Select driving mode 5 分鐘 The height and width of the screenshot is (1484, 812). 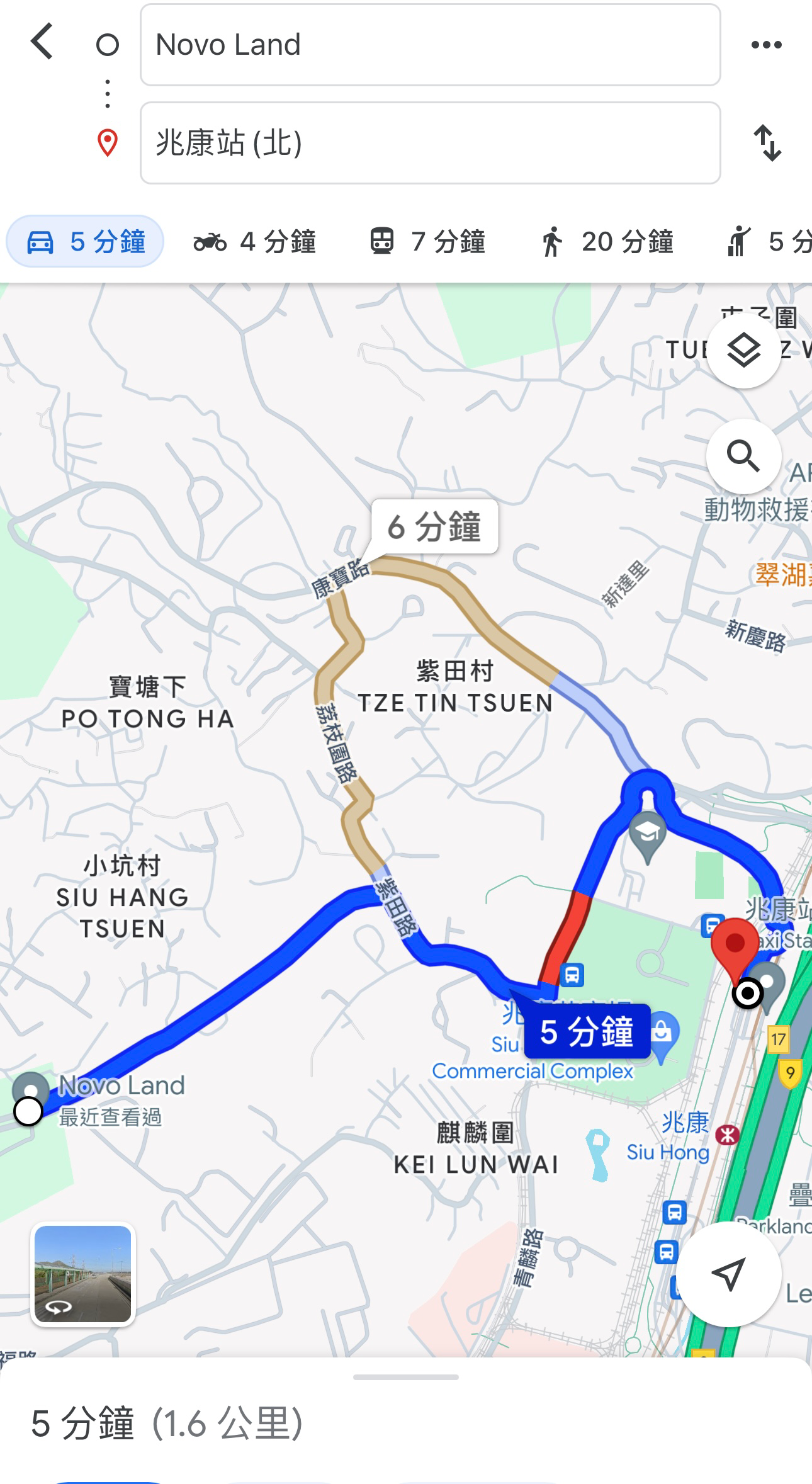(x=85, y=242)
